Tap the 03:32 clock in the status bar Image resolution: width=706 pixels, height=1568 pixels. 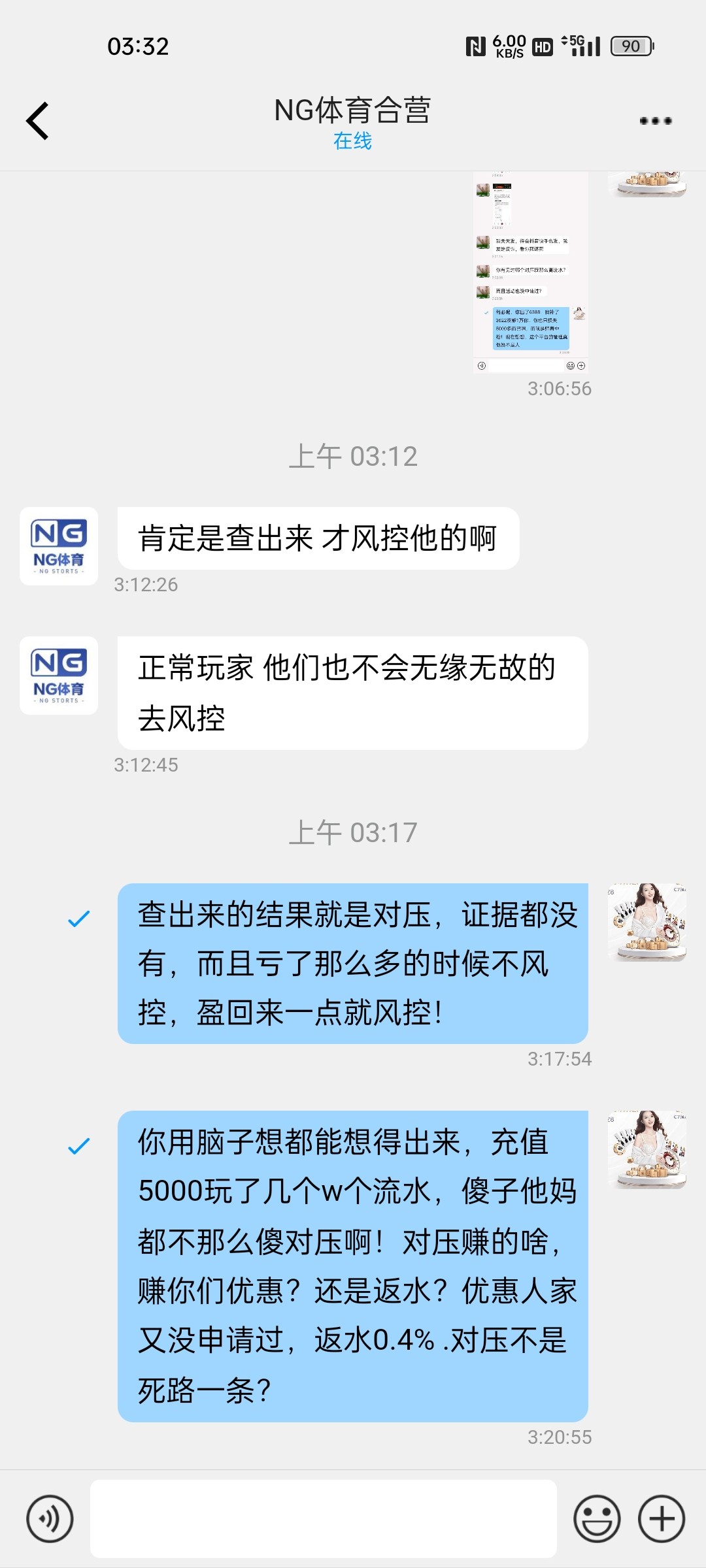(139, 46)
